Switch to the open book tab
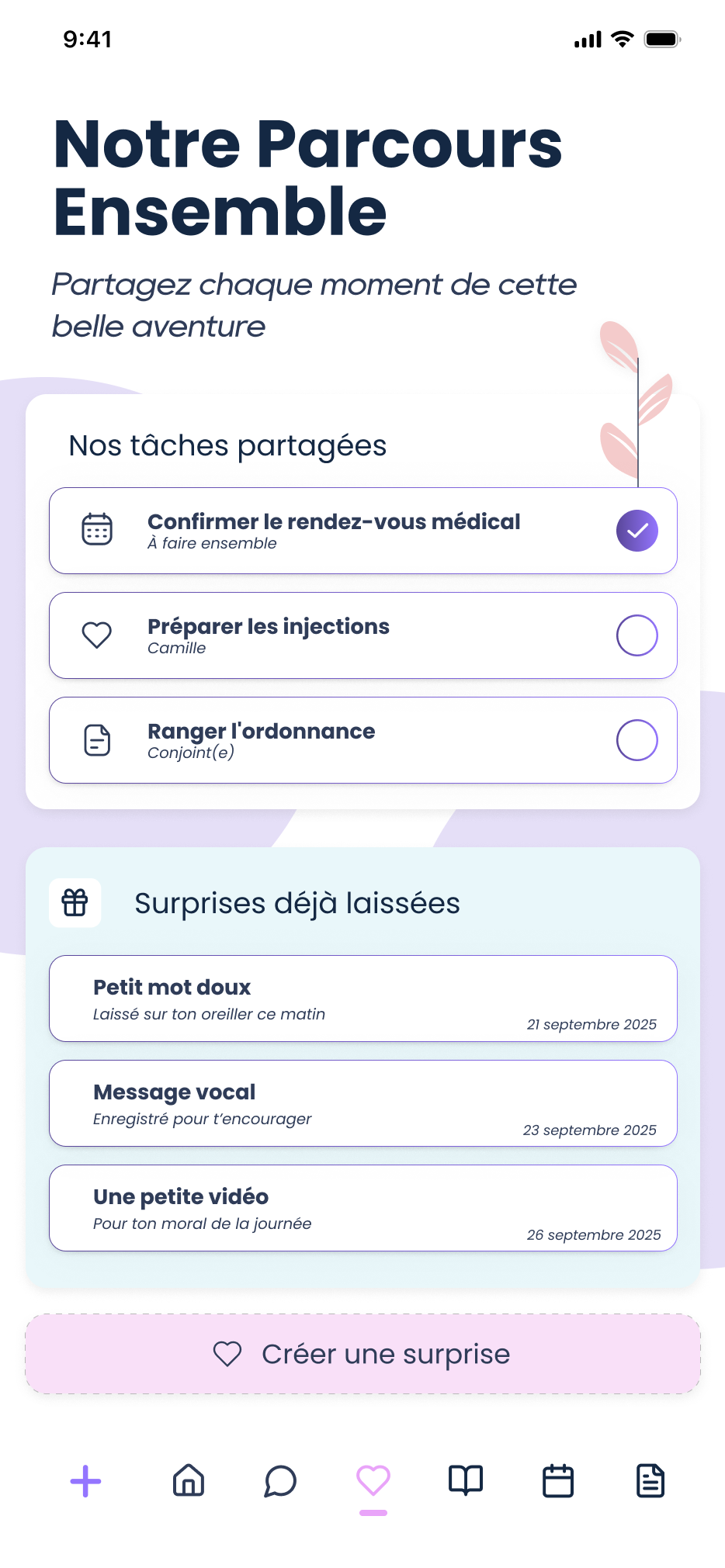The width and height of the screenshot is (725, 1568). 466,1480
